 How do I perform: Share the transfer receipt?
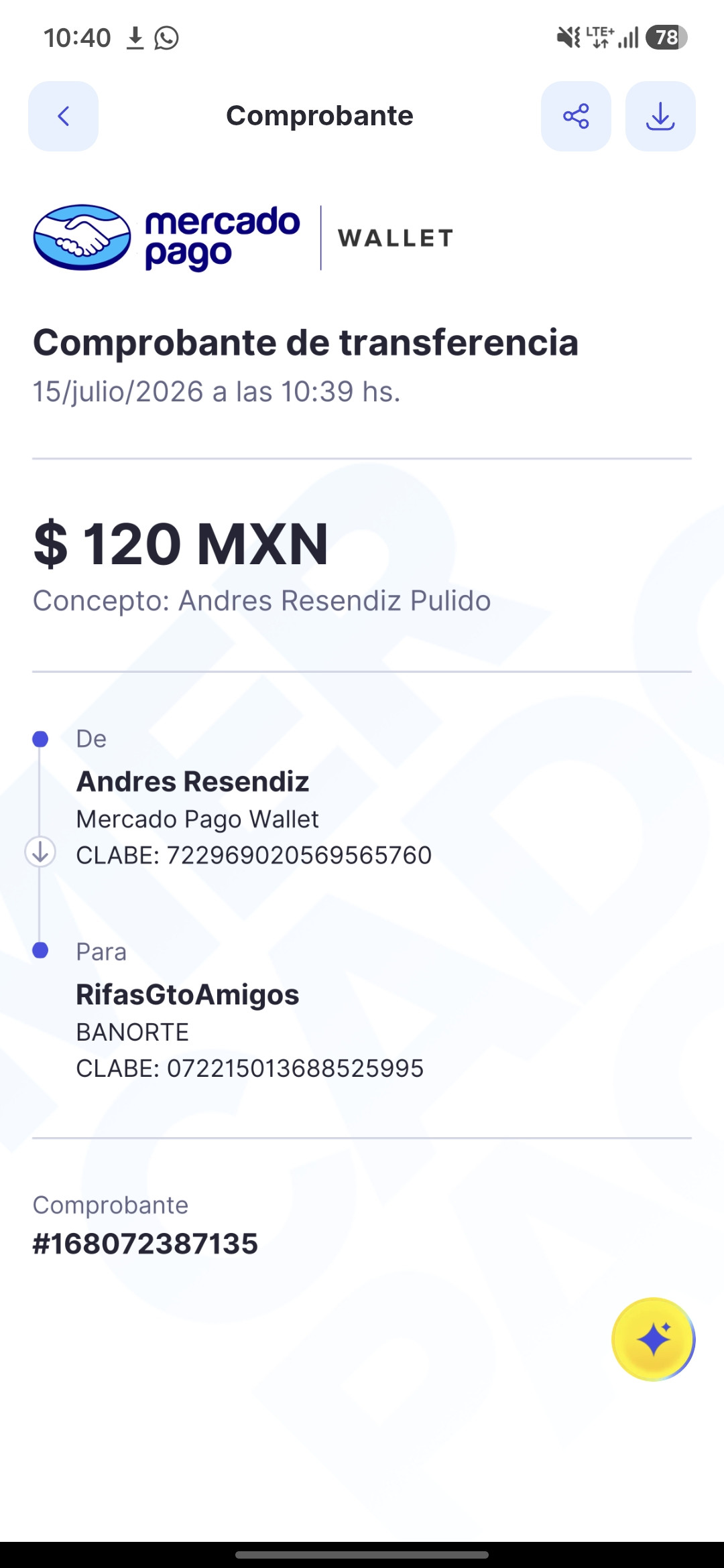pyautogui.click(x=576, y=117)
